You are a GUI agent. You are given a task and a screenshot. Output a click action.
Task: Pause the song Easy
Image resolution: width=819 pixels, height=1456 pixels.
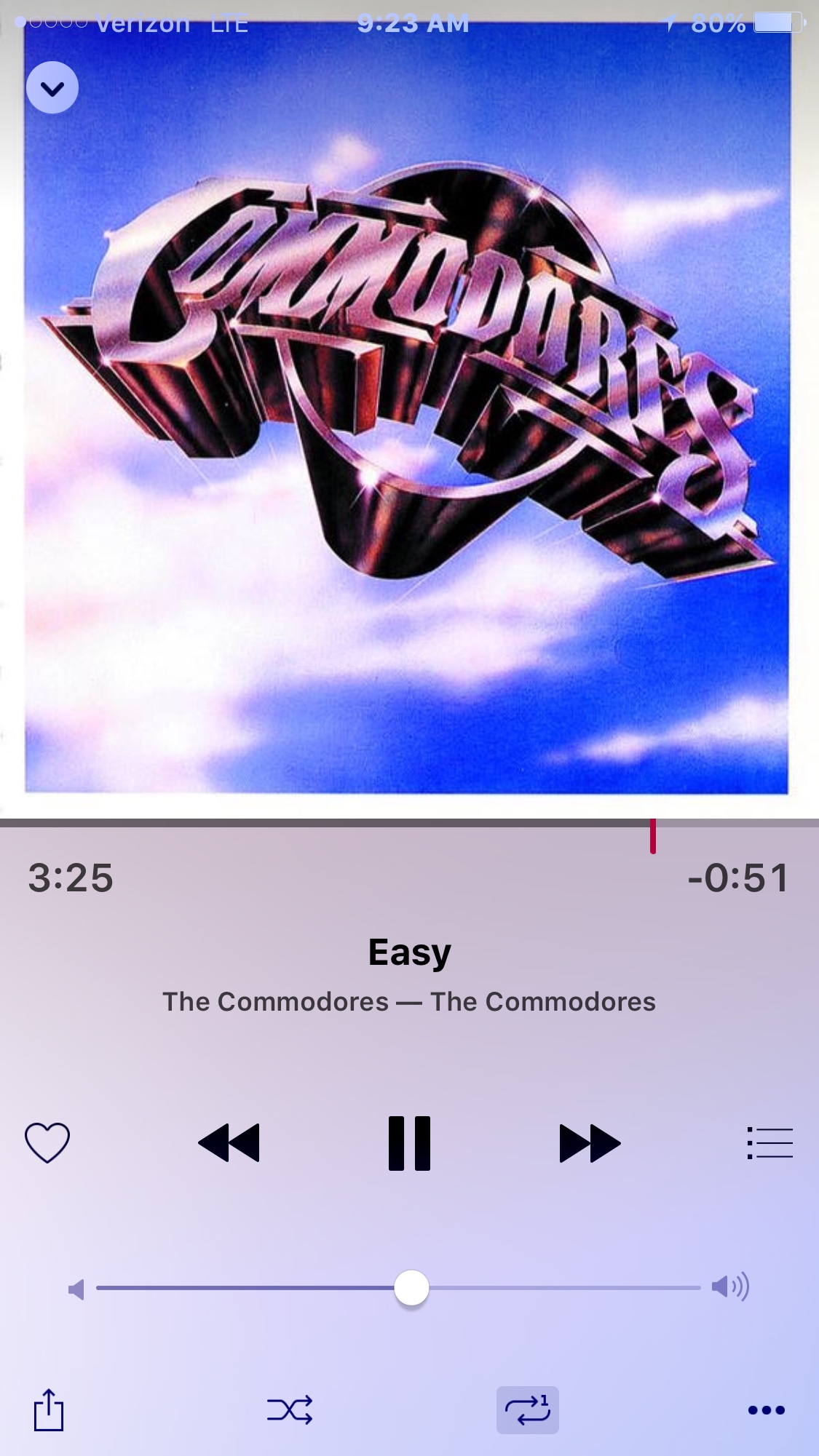tap(409, 1142)
